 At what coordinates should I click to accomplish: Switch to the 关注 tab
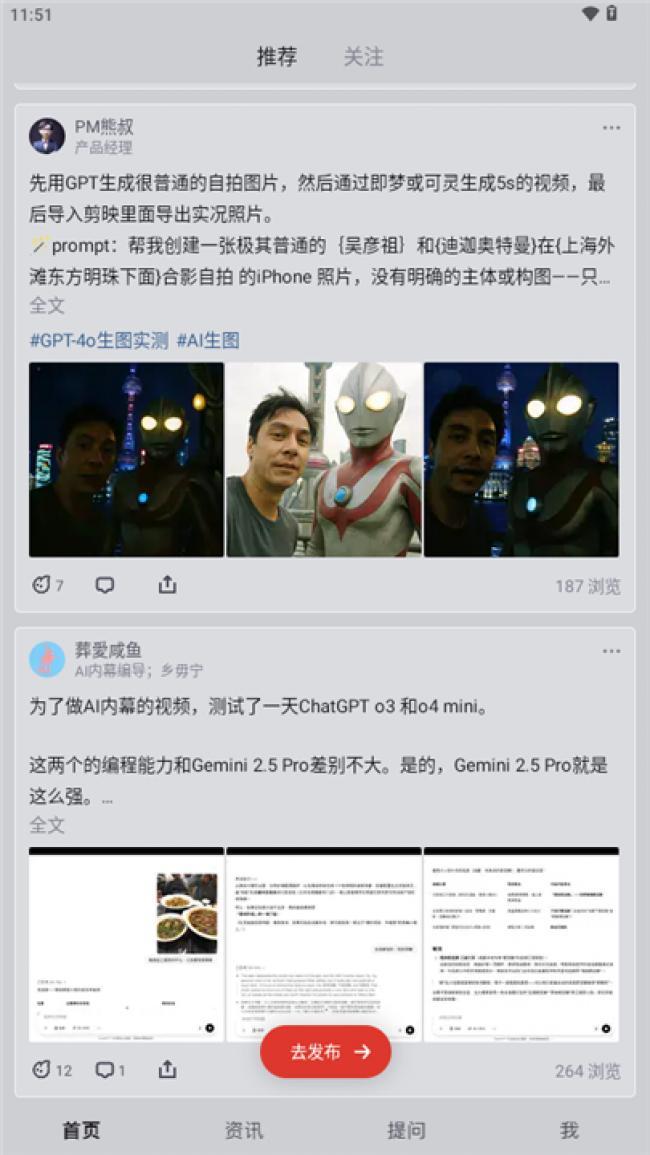[363, 57]
